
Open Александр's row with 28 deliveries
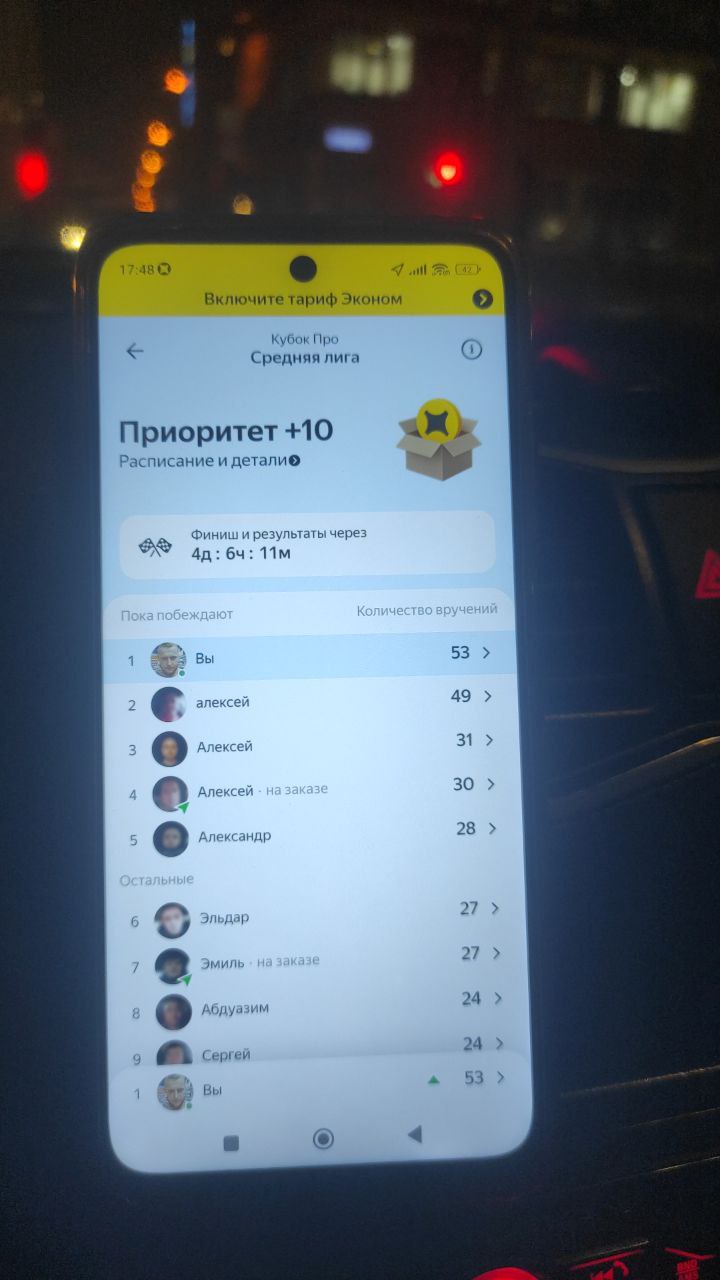coord(310,835)
